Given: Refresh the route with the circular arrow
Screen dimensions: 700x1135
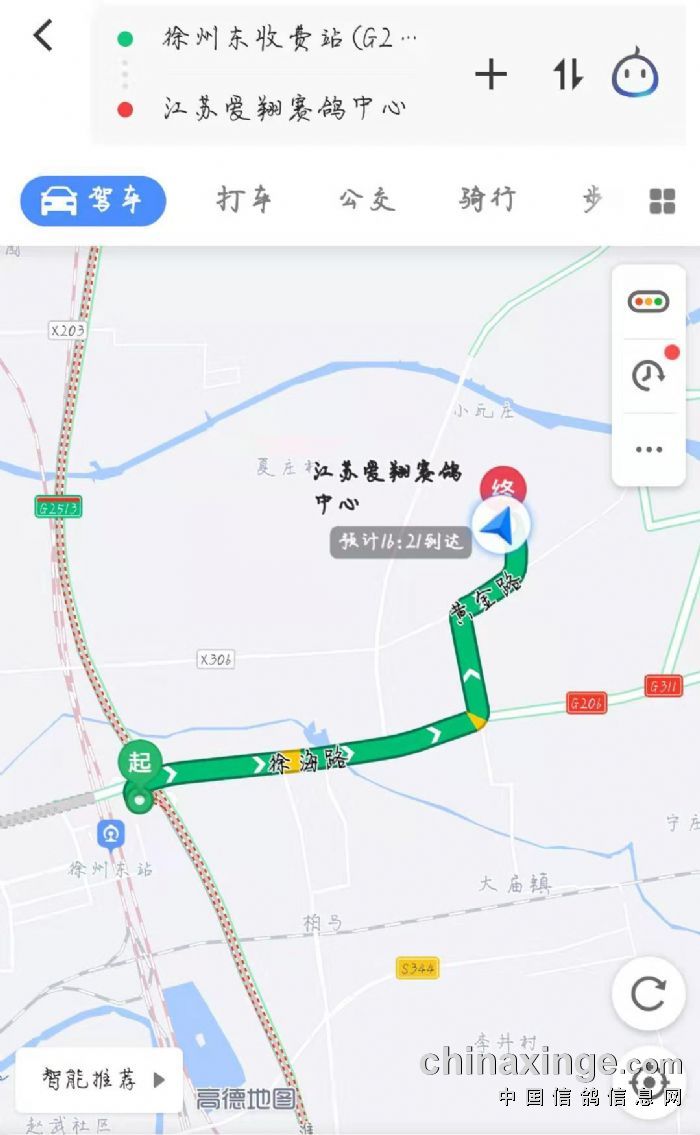Looking at the screenshot, I should coord(648,994).
